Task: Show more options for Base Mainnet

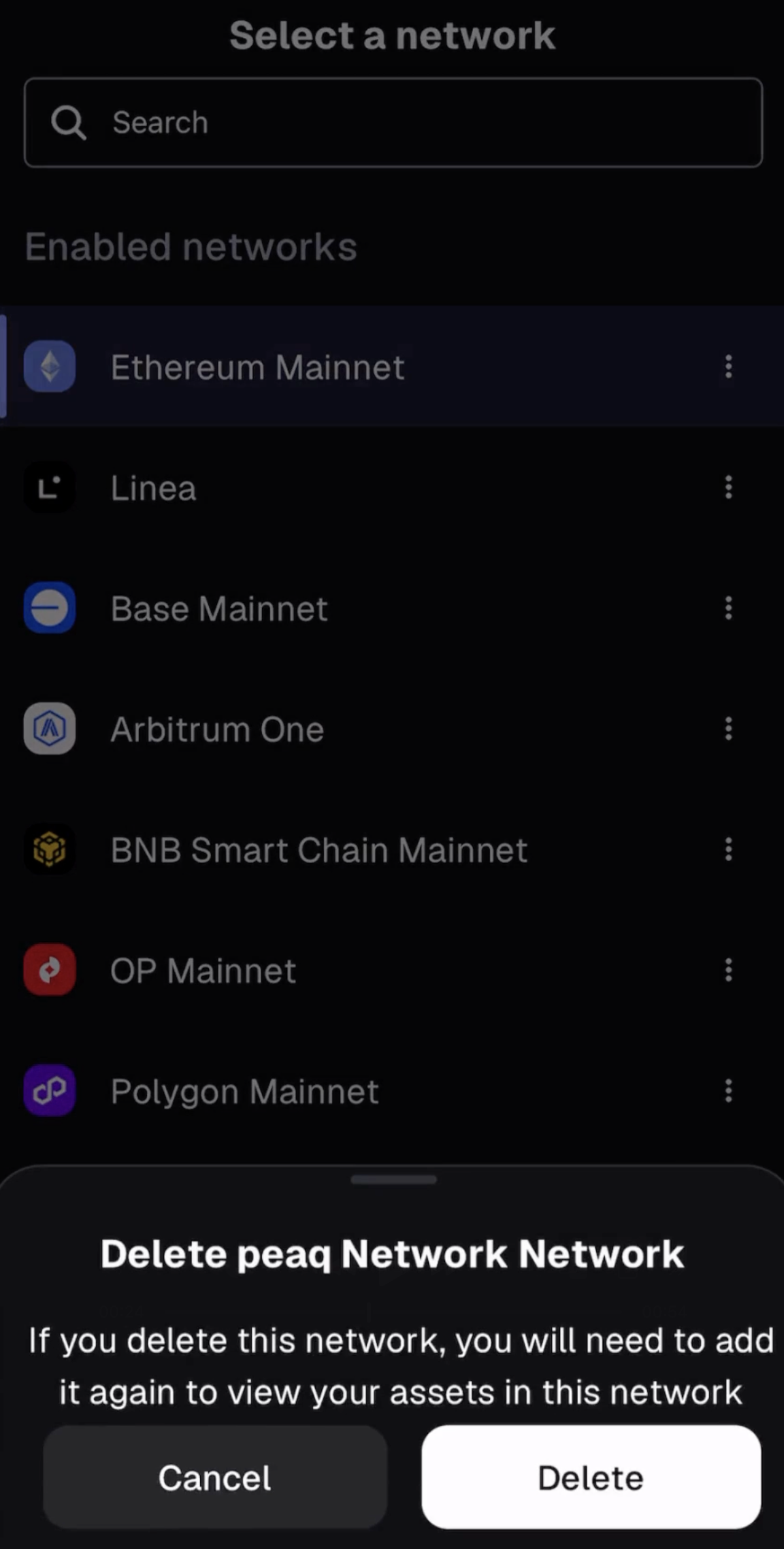Action: tap(728, 608)
